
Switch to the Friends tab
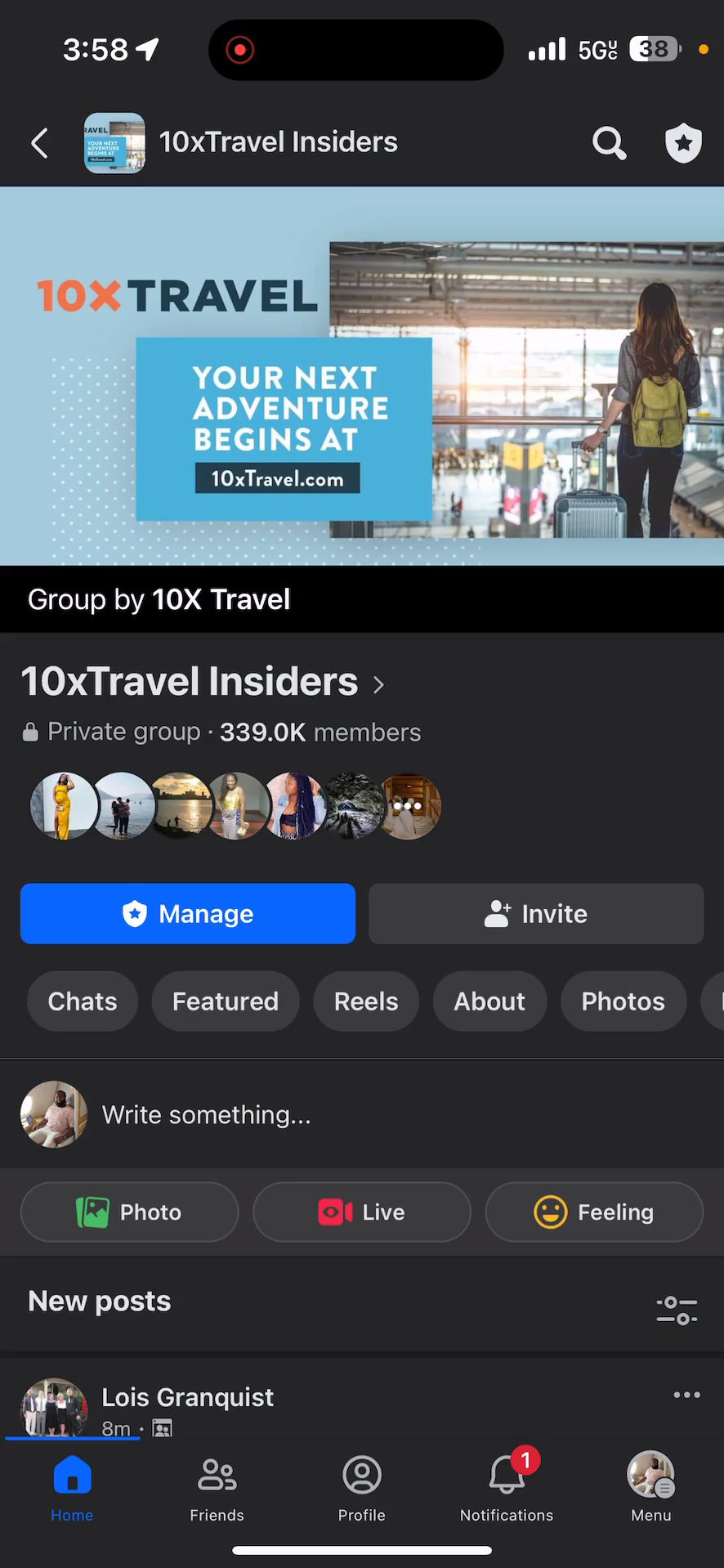point(217,1490)
